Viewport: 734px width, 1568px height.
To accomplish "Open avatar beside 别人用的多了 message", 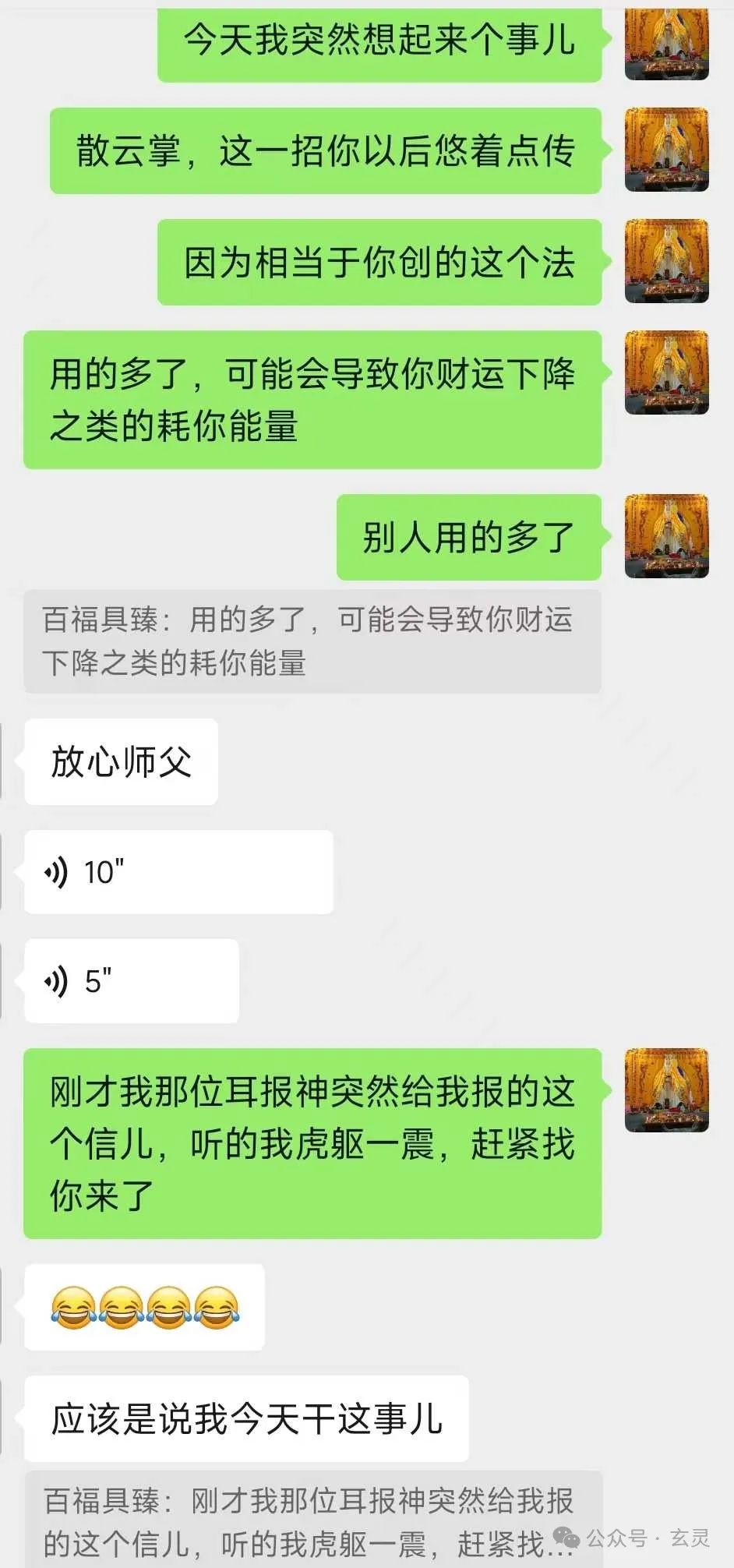I will point(666,536).
